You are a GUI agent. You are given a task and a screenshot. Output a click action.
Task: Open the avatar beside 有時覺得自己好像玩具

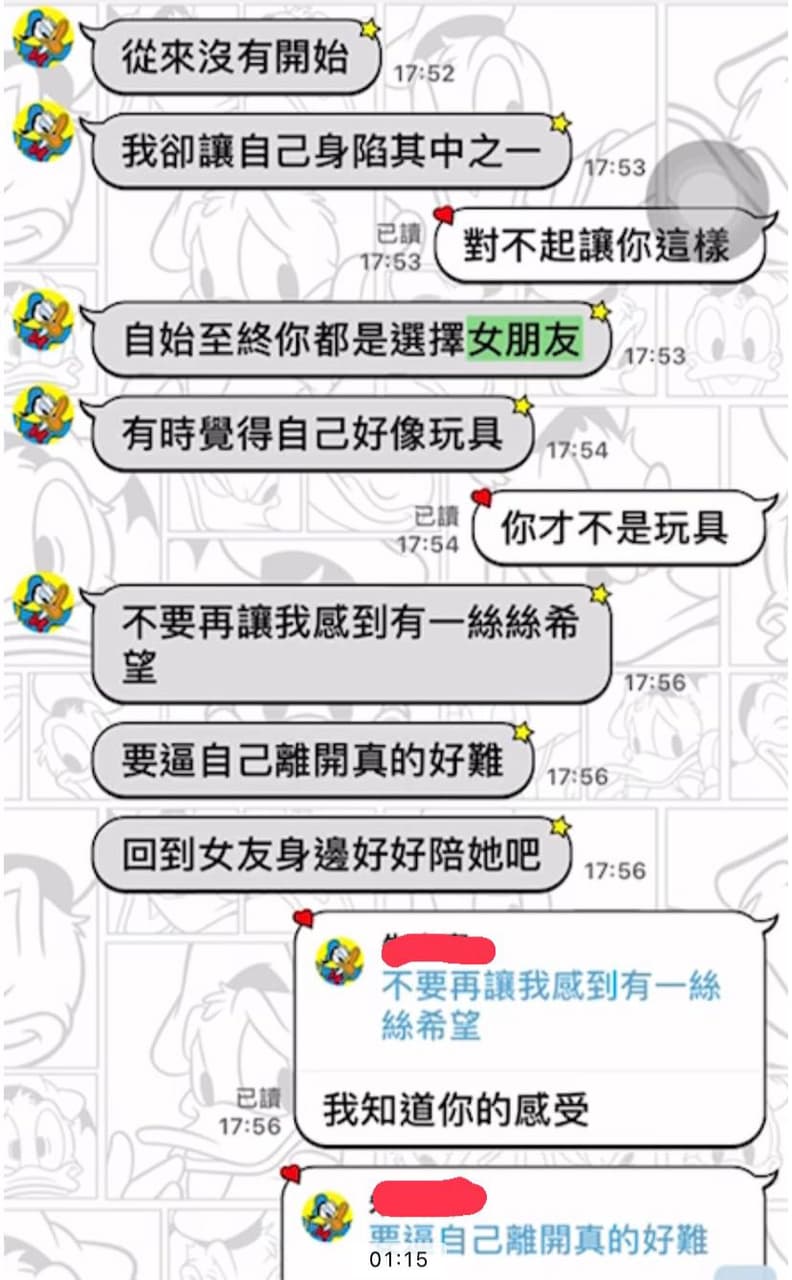[x=42, y=413]
